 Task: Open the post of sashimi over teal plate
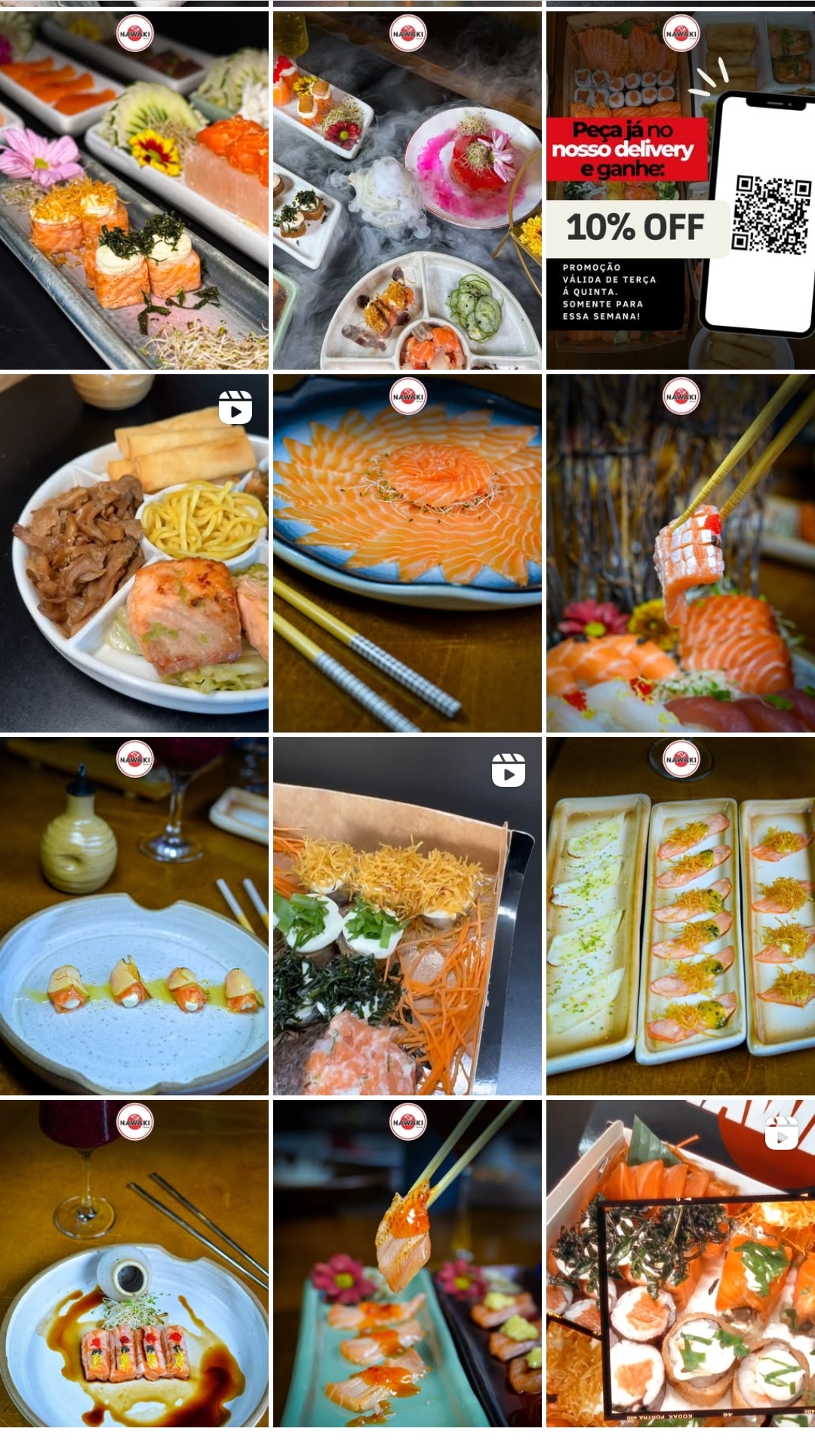point(407,1264)
